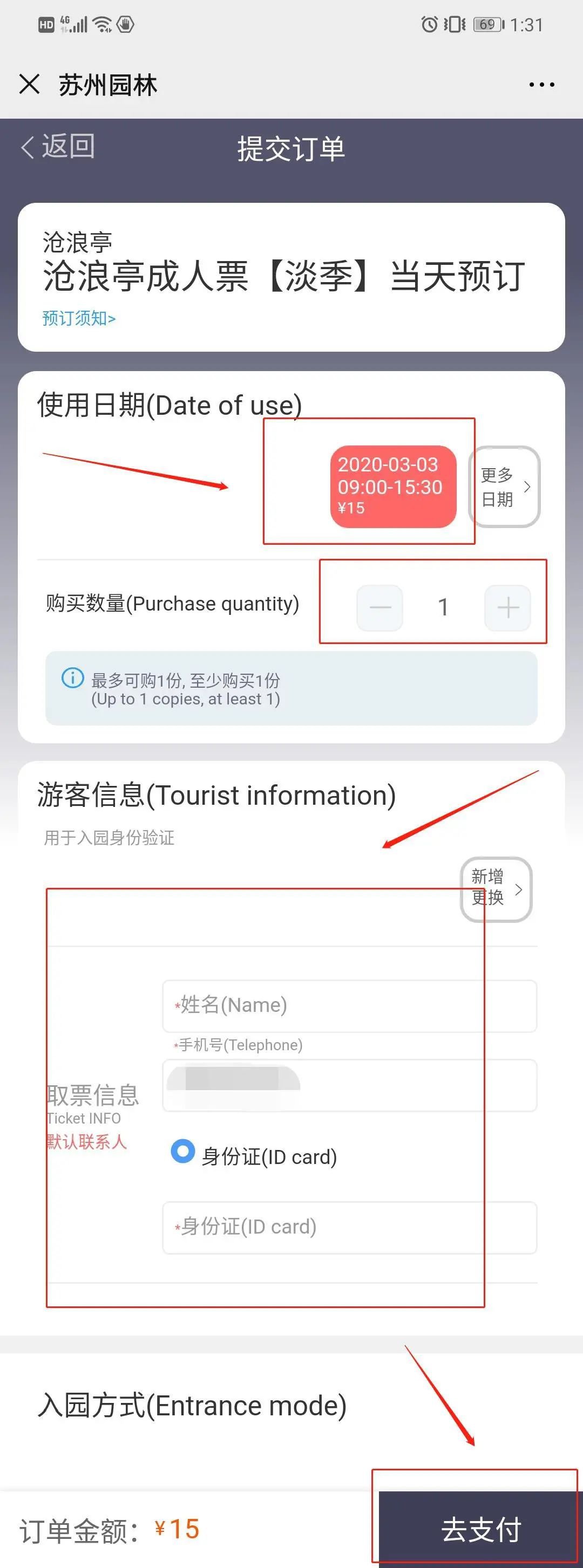Tap 去支付 to proceed to payment
The height and width of the screenshot is (1568, 583).
480,1529
